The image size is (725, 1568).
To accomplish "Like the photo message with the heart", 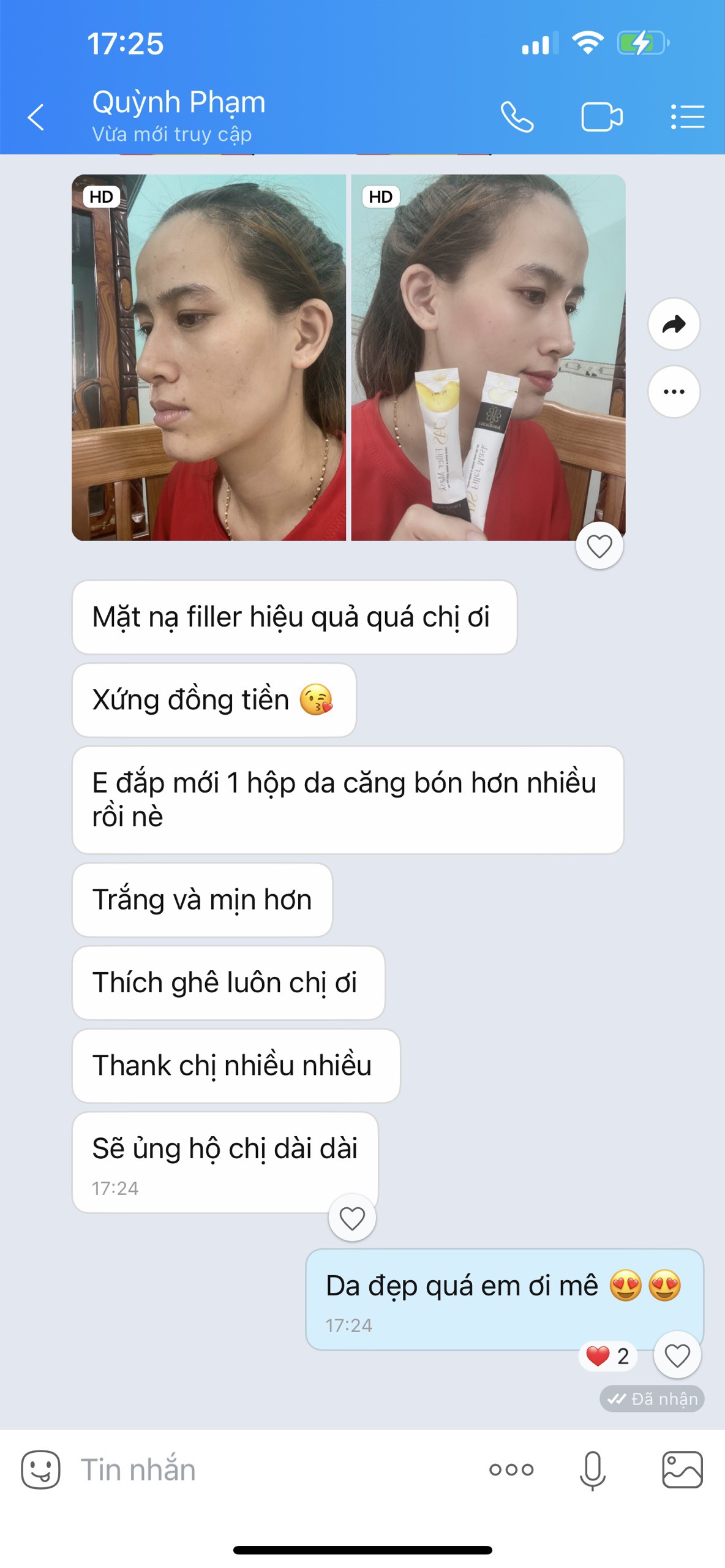I will (599, 546).
